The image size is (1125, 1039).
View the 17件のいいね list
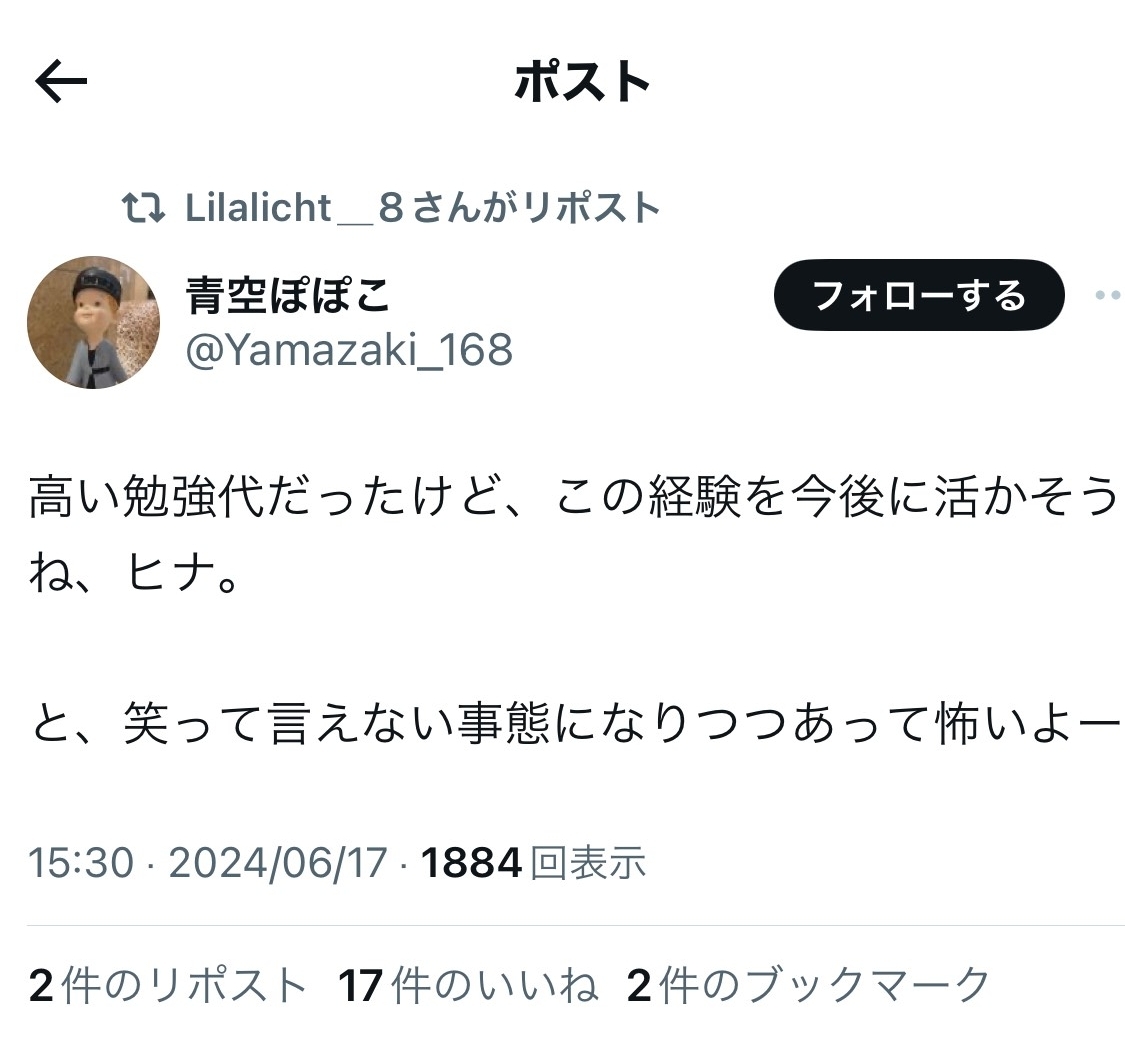click(468, 985)
